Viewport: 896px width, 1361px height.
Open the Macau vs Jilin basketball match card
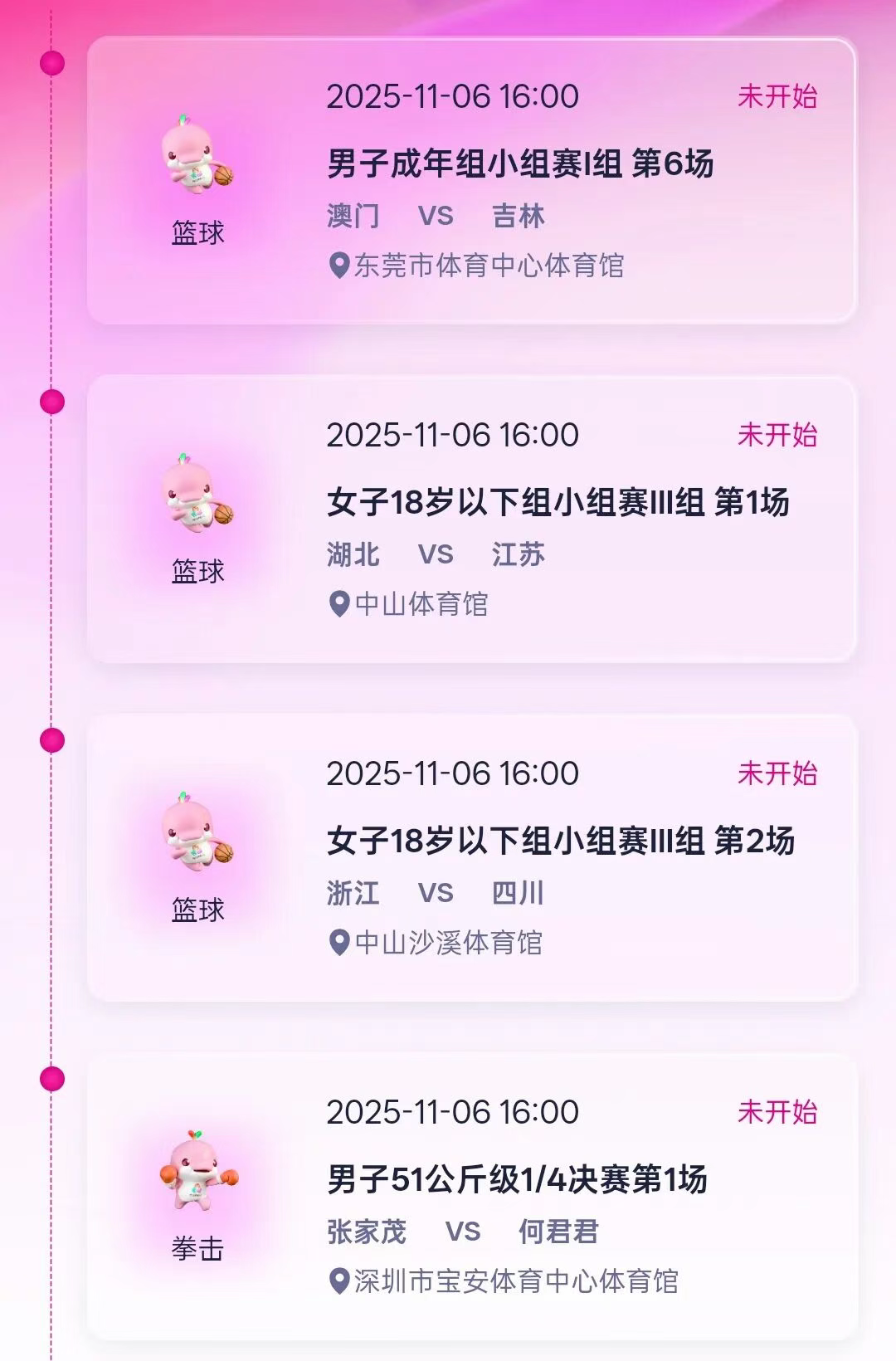pyautogui.click(x=471, y=181)
